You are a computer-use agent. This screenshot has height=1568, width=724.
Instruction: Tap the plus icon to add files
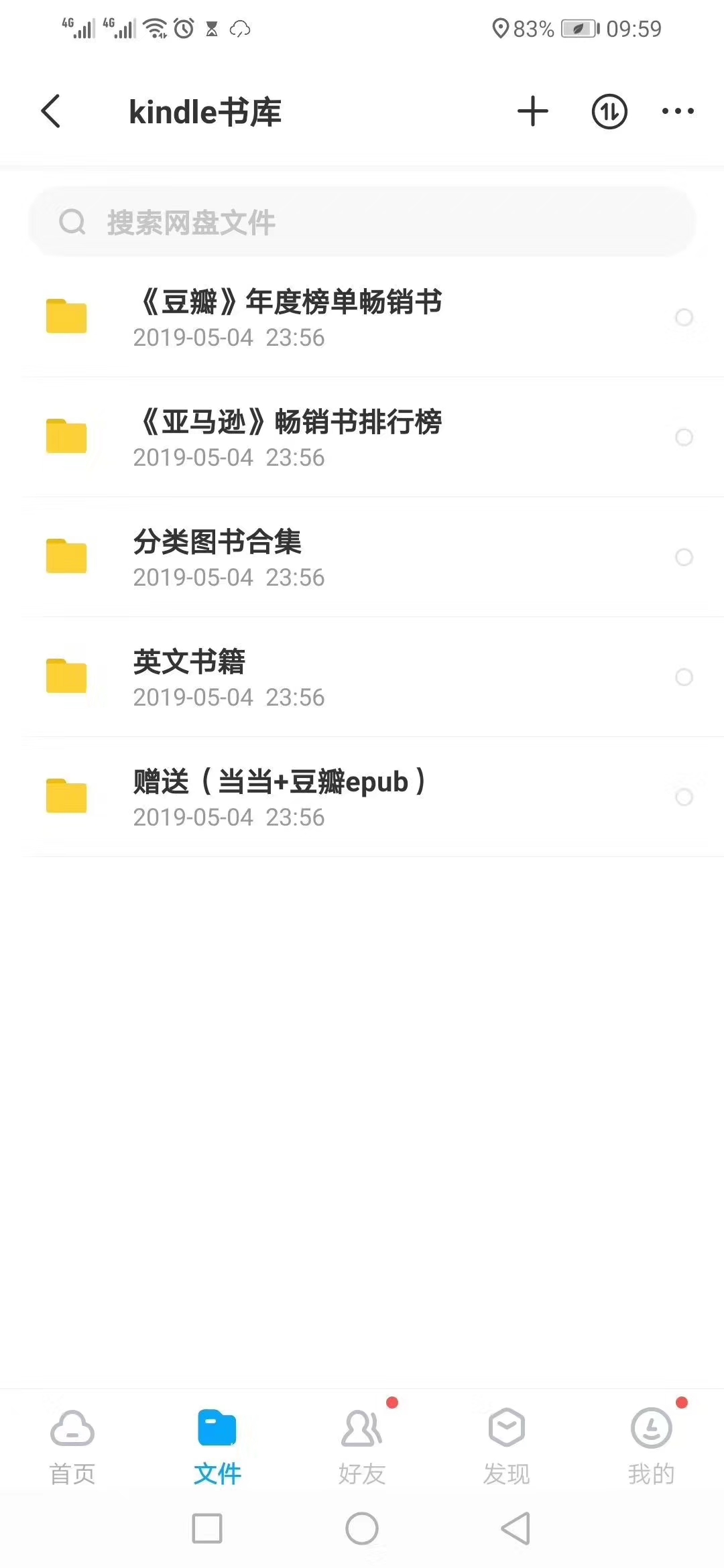pyautogui.click(x=533, y=111)
